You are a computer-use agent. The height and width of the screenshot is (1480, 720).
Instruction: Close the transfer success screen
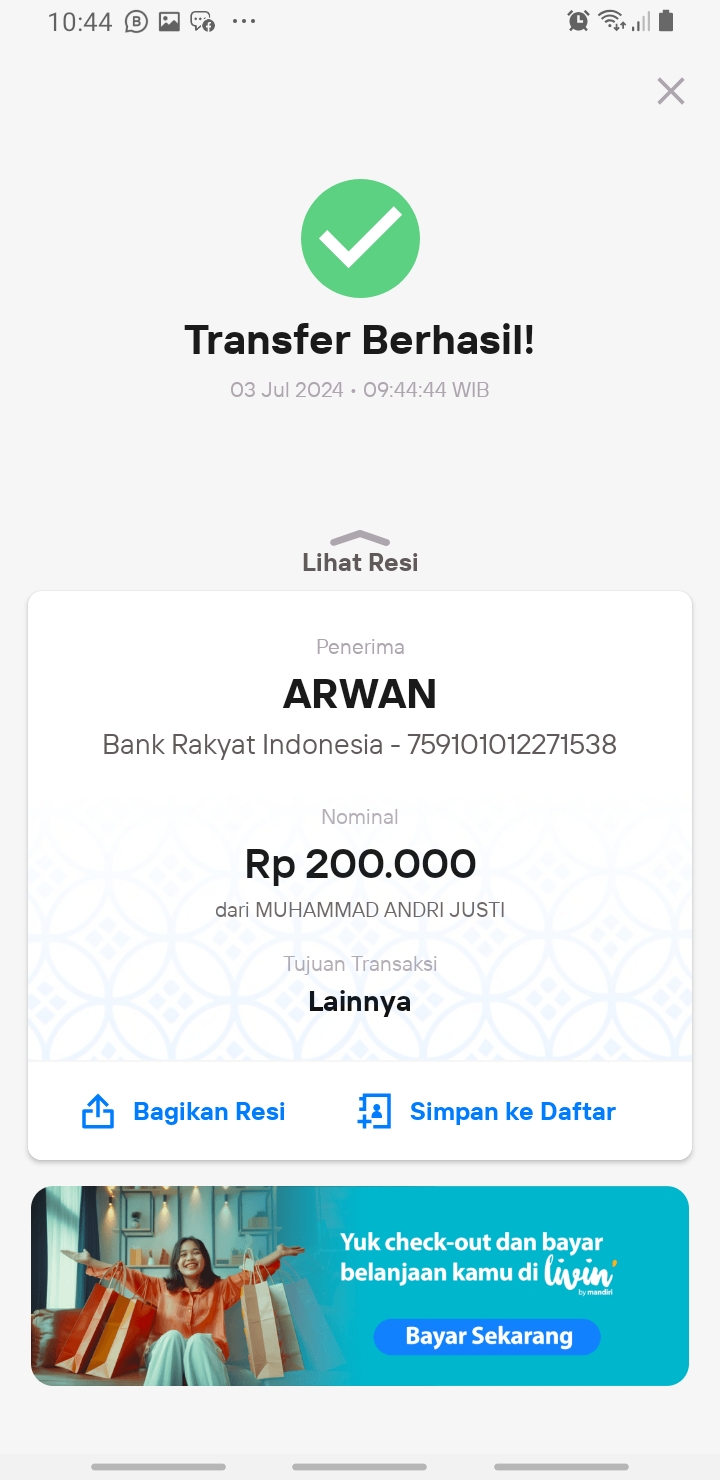pyautogui.click(x=671, y=91)
